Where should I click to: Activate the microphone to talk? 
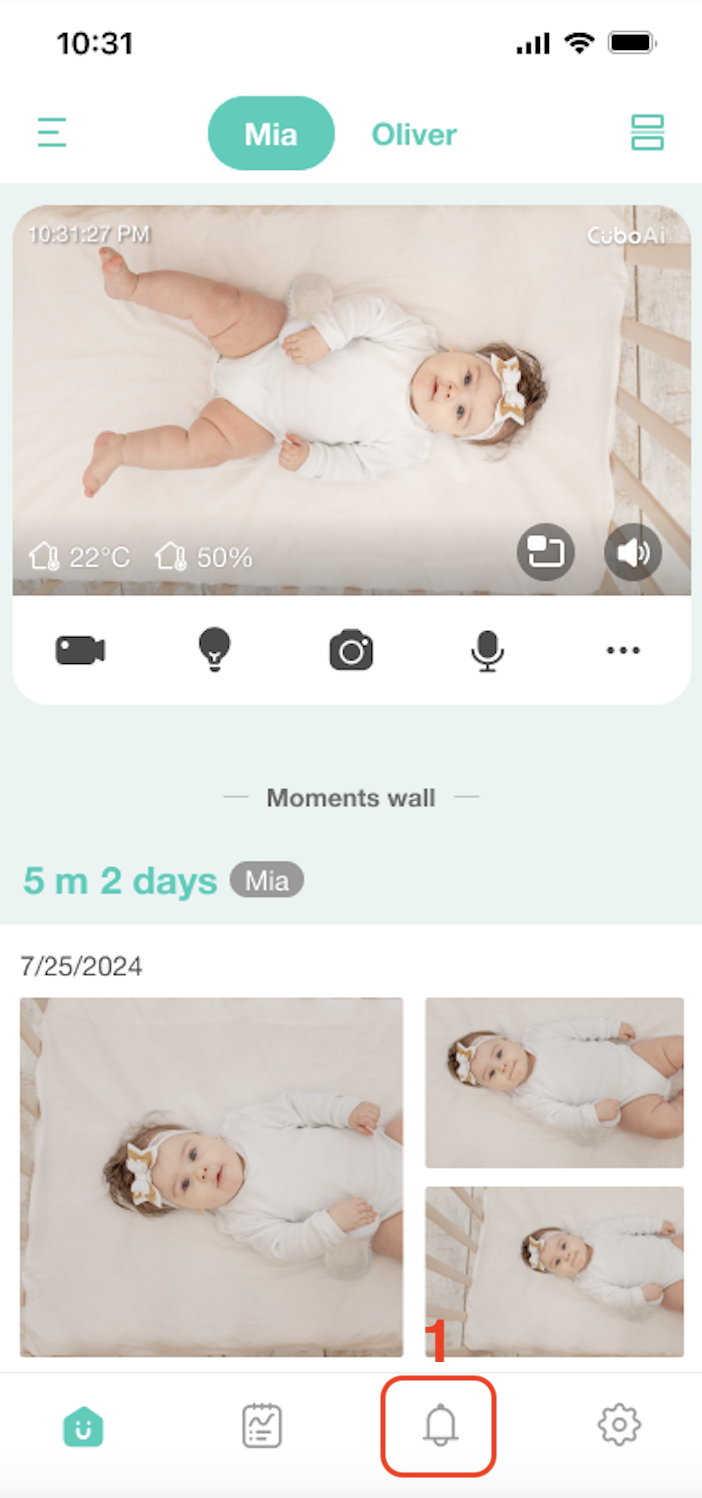click(487, 651)
